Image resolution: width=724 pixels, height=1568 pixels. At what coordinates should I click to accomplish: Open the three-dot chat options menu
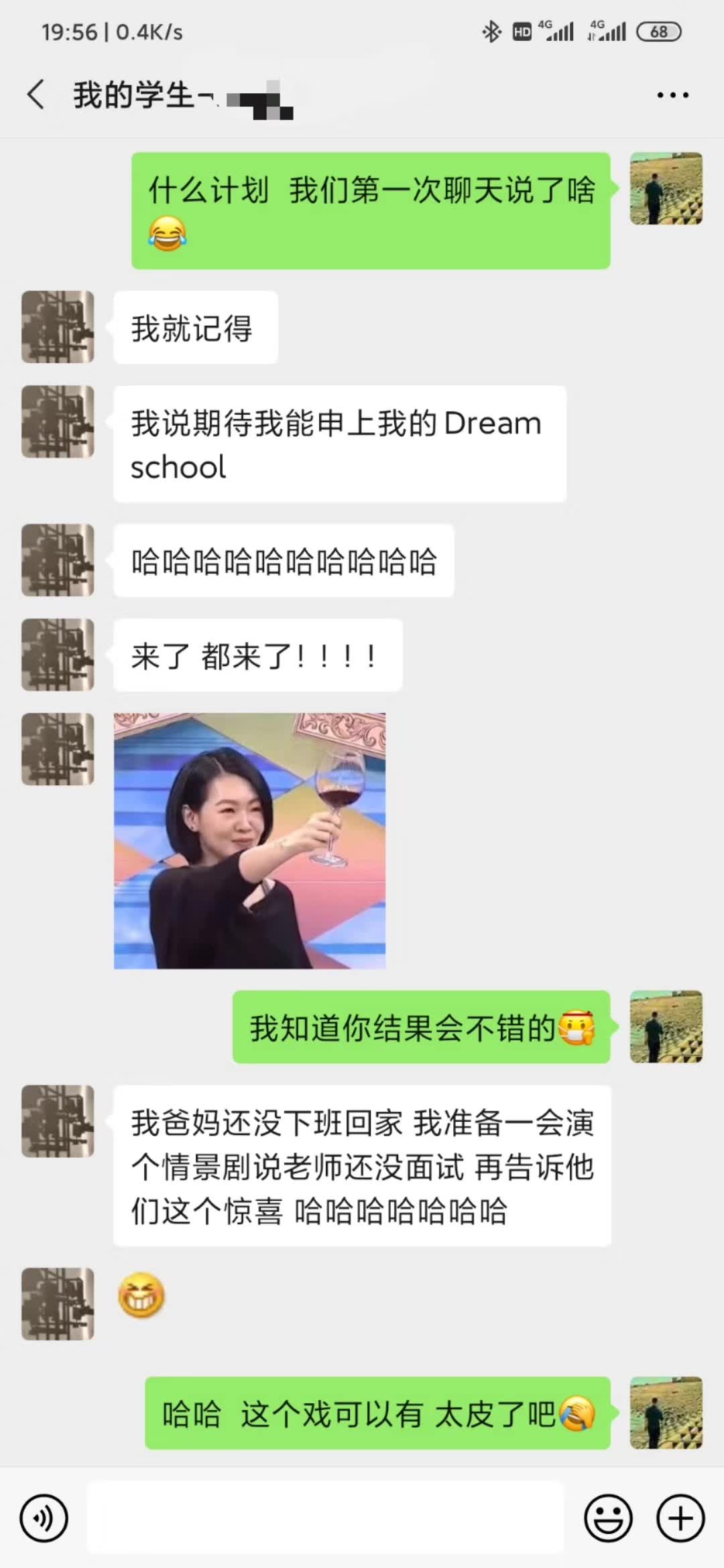(x=672, y=95)
